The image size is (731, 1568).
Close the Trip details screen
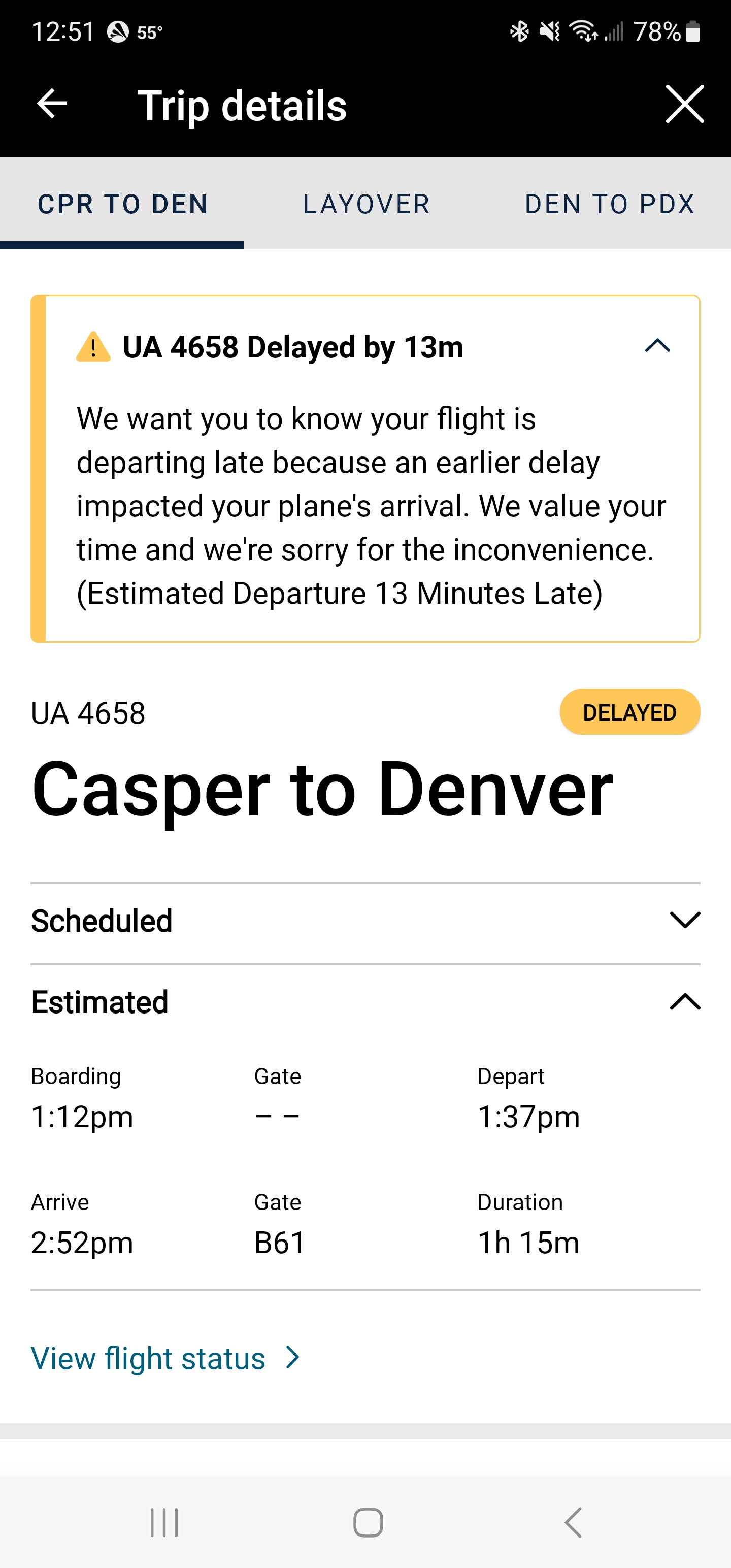point(684,104)
